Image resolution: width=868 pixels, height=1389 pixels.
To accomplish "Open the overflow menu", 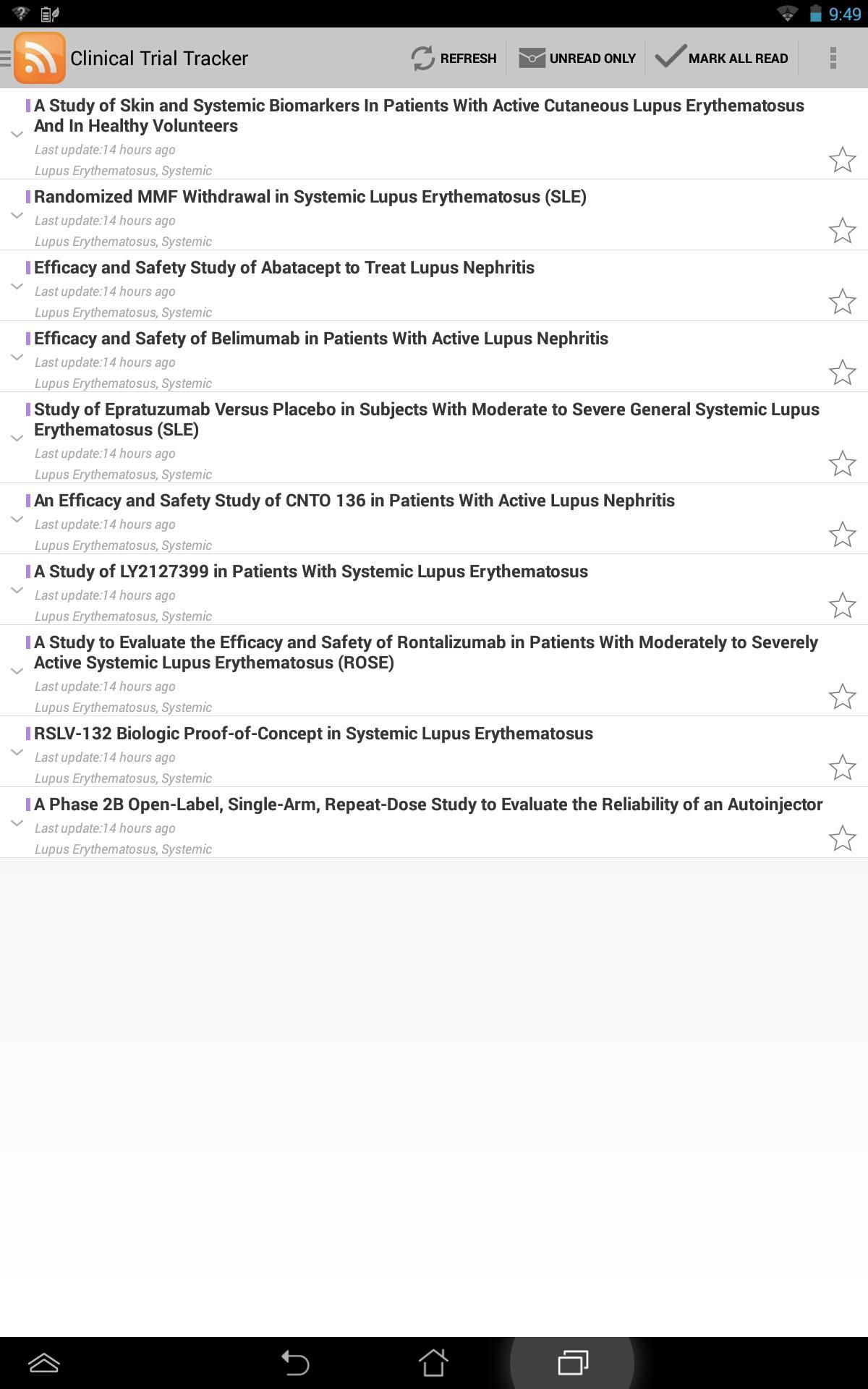I will tap(833, 58).
